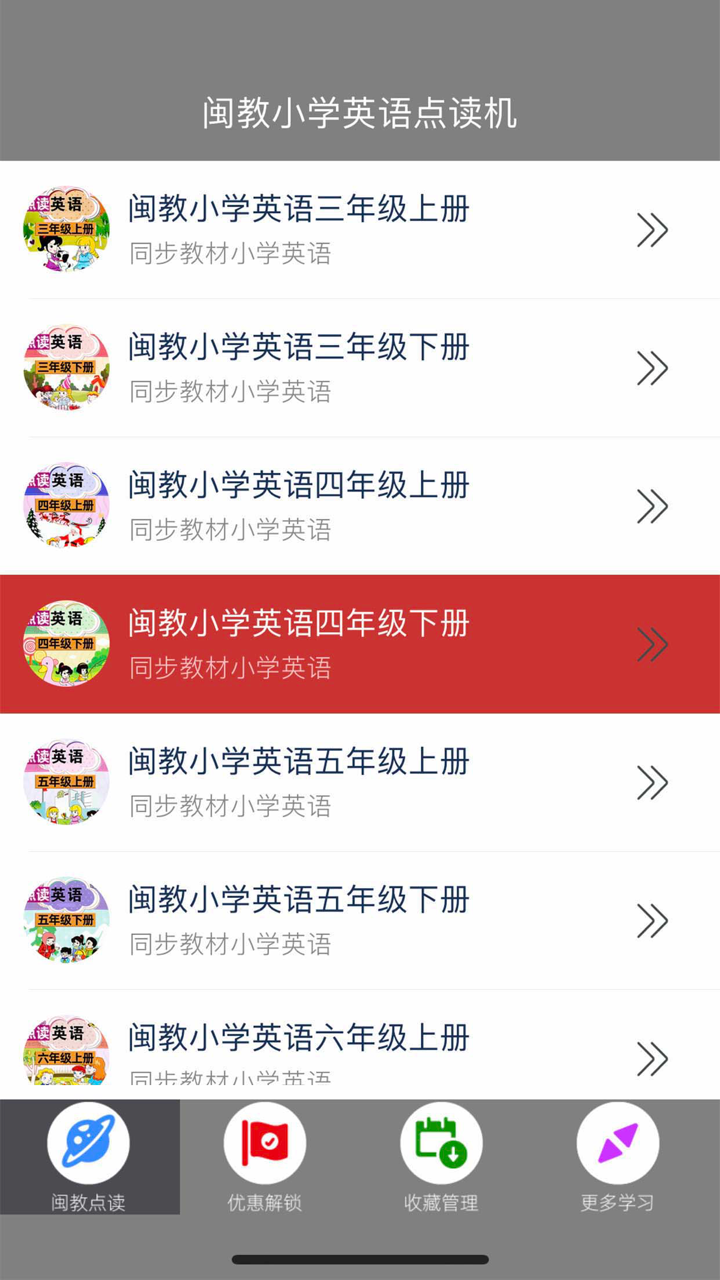Expand the 五年级下册 row chevron
720x1280 pixels.
(652, 920)
